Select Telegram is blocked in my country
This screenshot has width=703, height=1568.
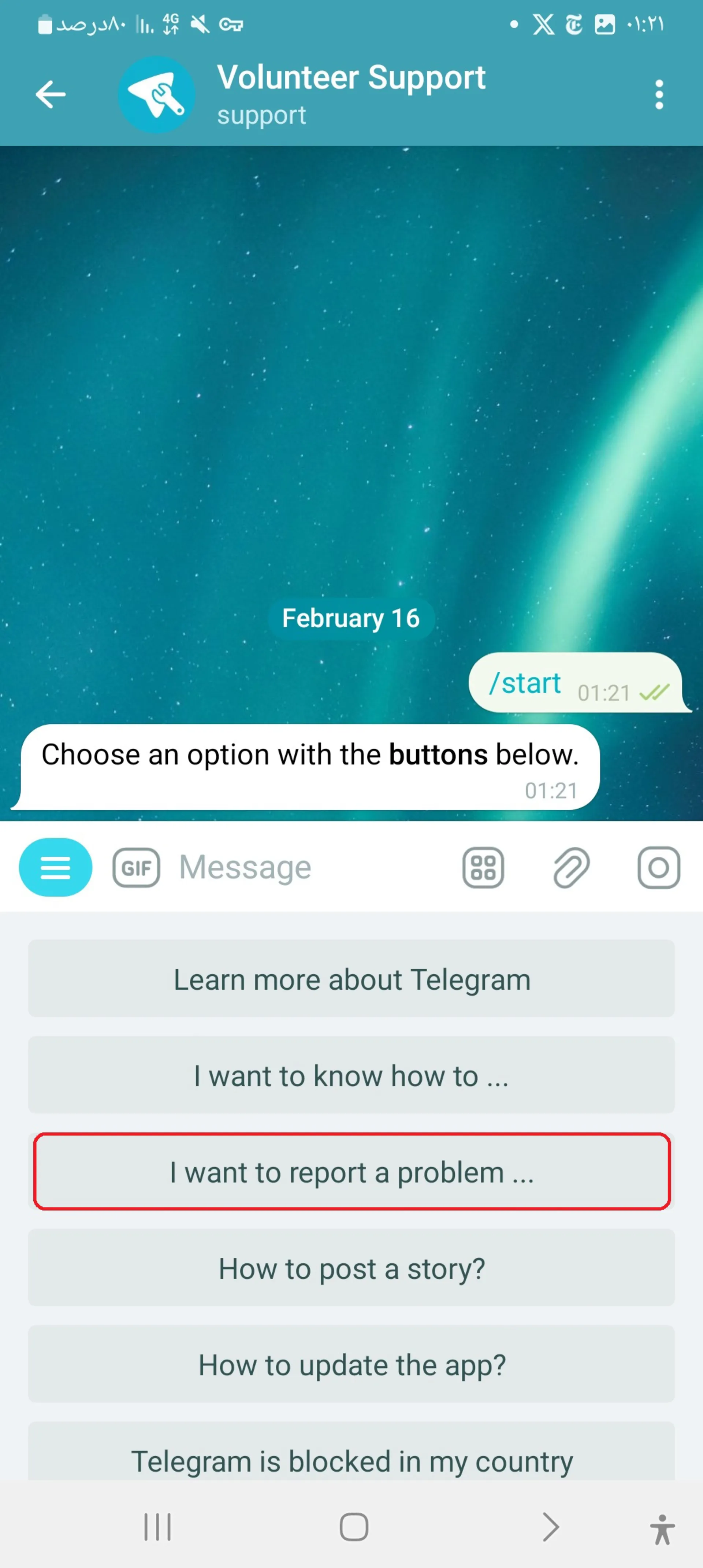(x=351, y=1458)
